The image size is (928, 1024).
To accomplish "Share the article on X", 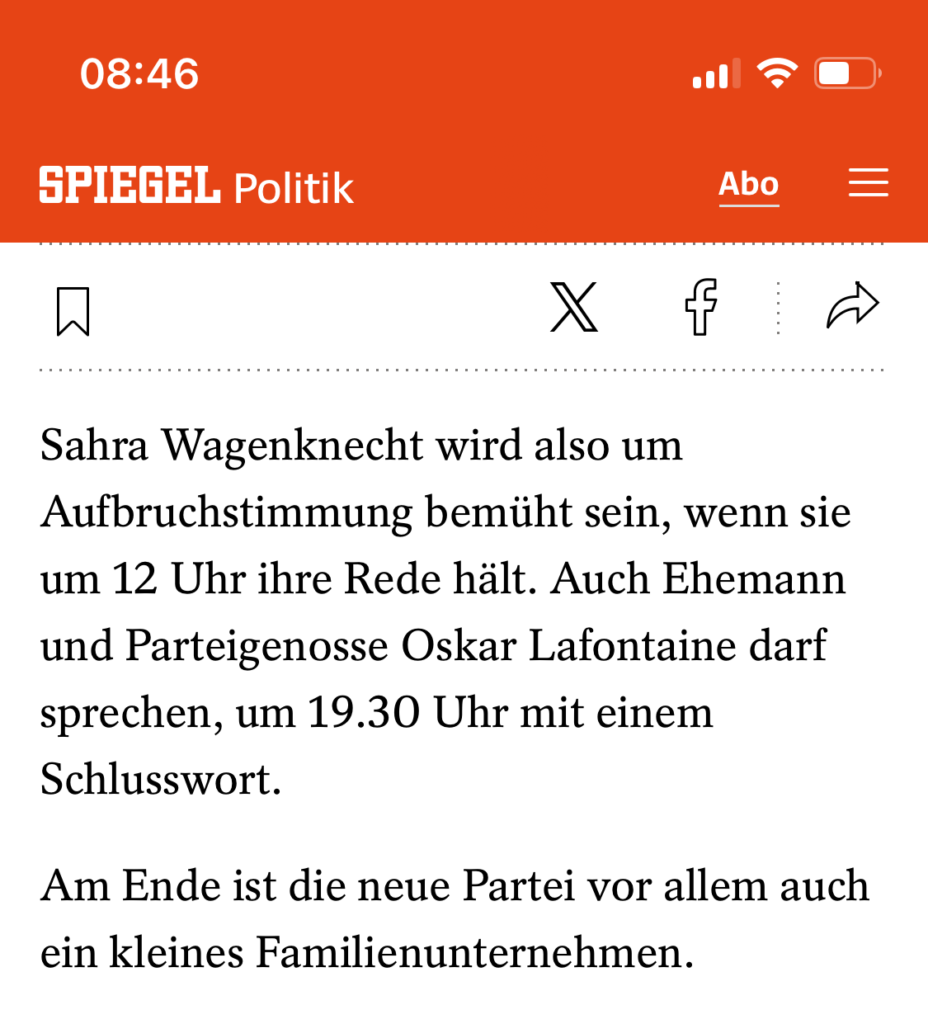I will 574,308.
